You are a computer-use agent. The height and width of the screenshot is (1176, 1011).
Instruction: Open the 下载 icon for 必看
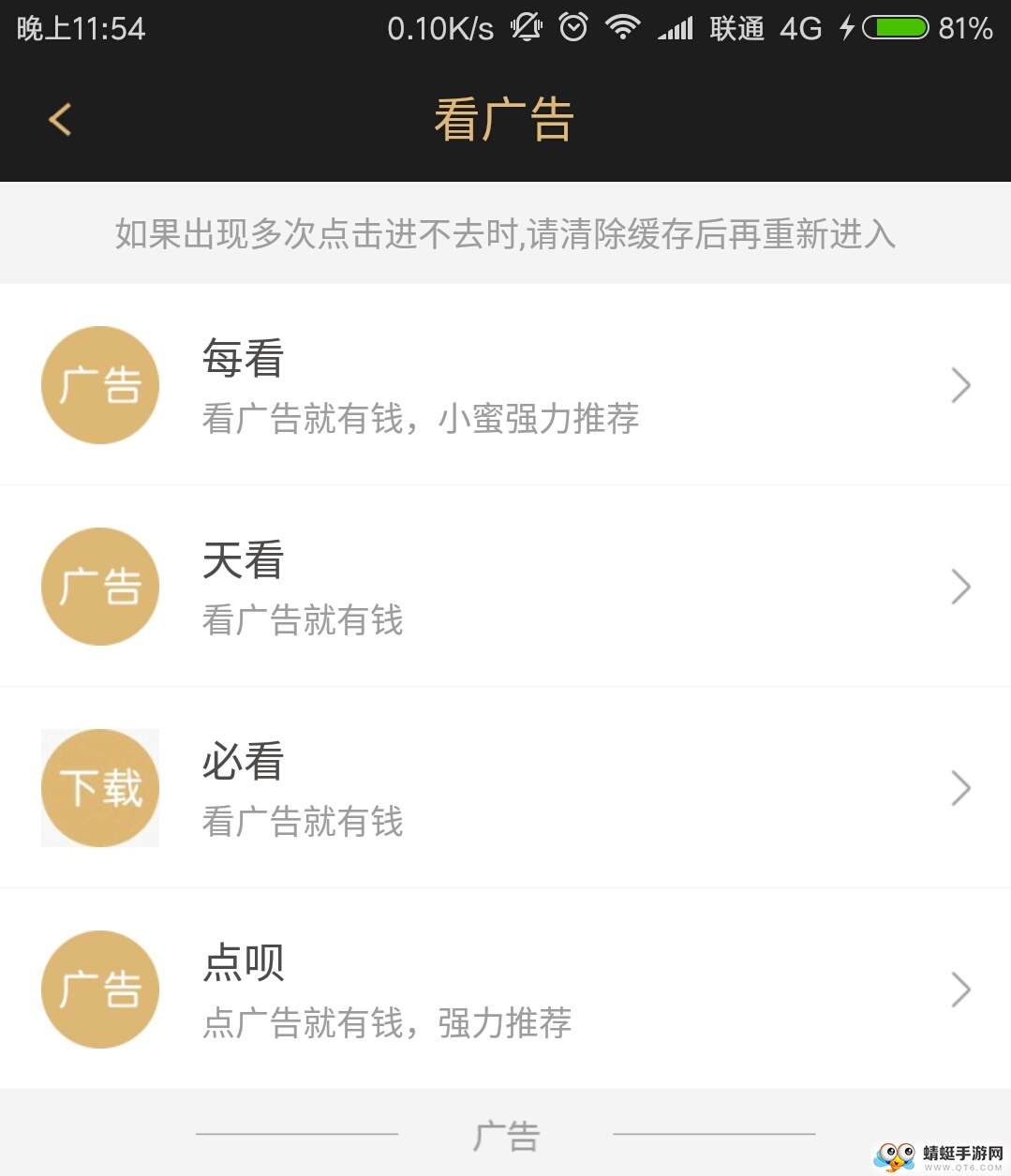(x=99, y=788)
